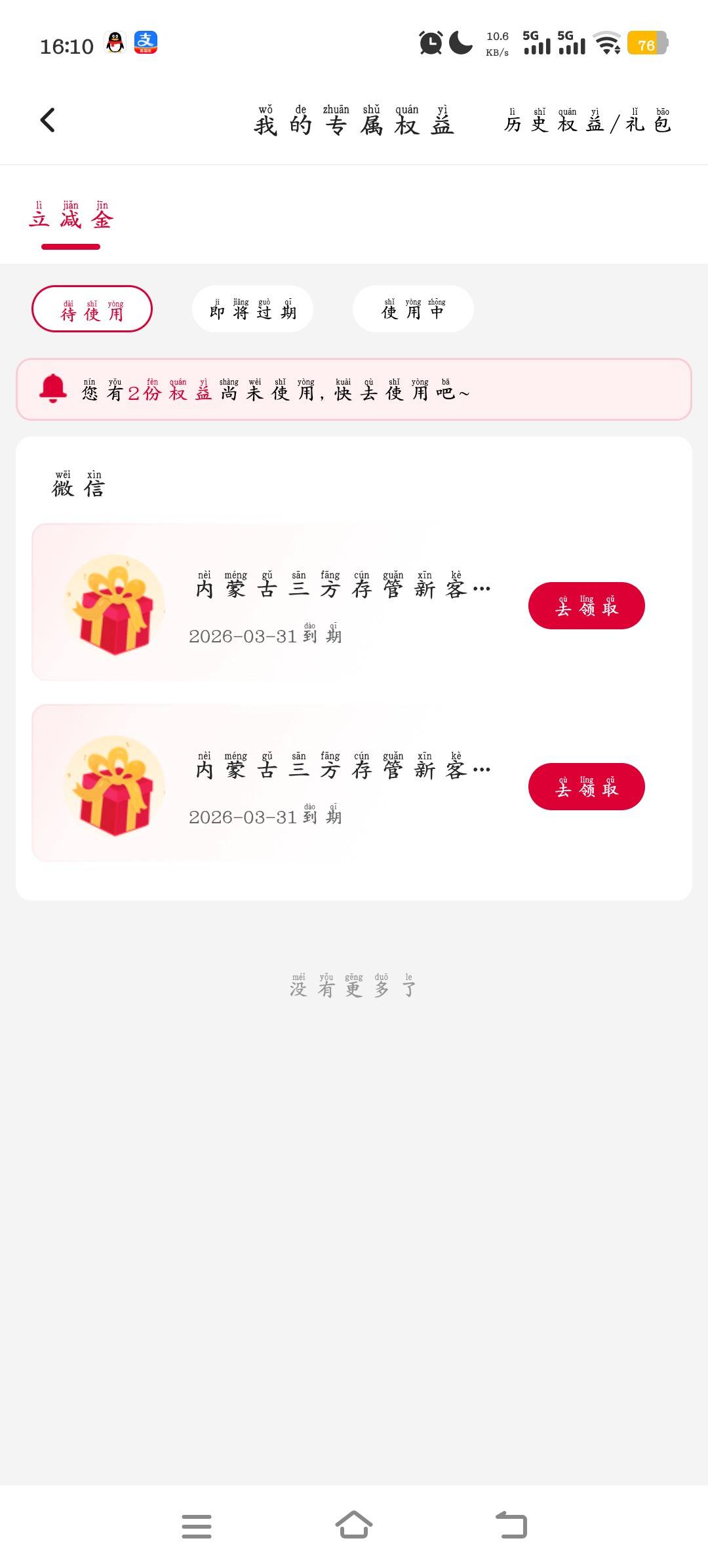
Task: Go to the phone home screen
Action: click(354, 1525)
